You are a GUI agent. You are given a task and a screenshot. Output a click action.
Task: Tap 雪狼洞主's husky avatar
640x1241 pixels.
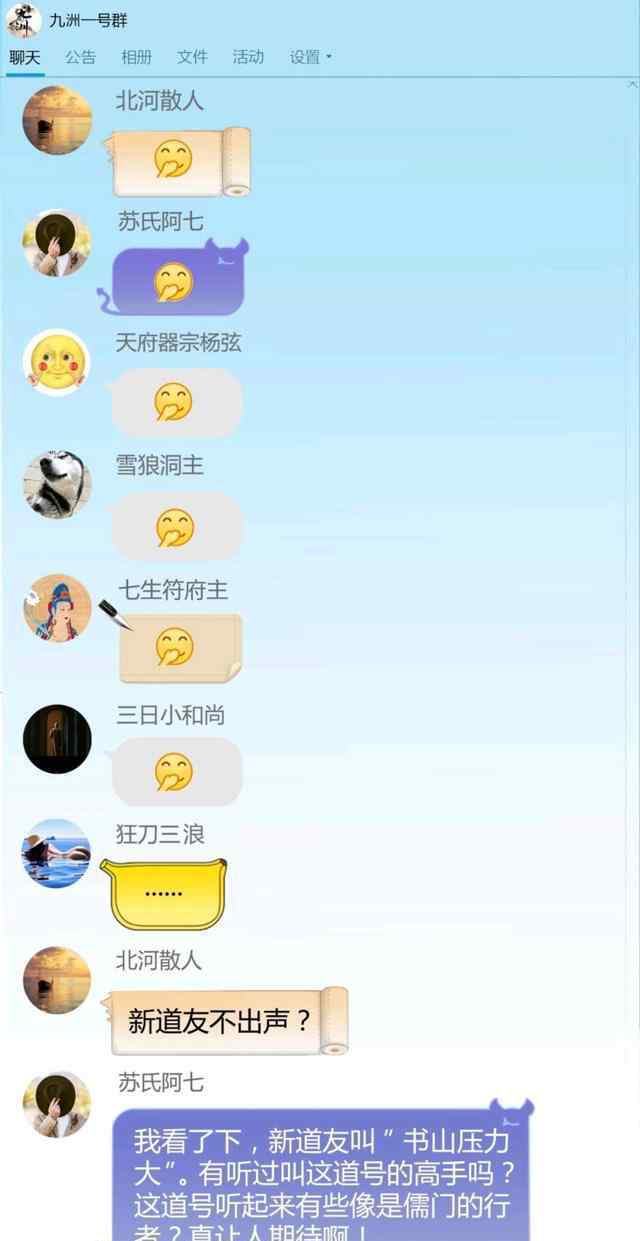pyautogui.click(x=57, y=485)
